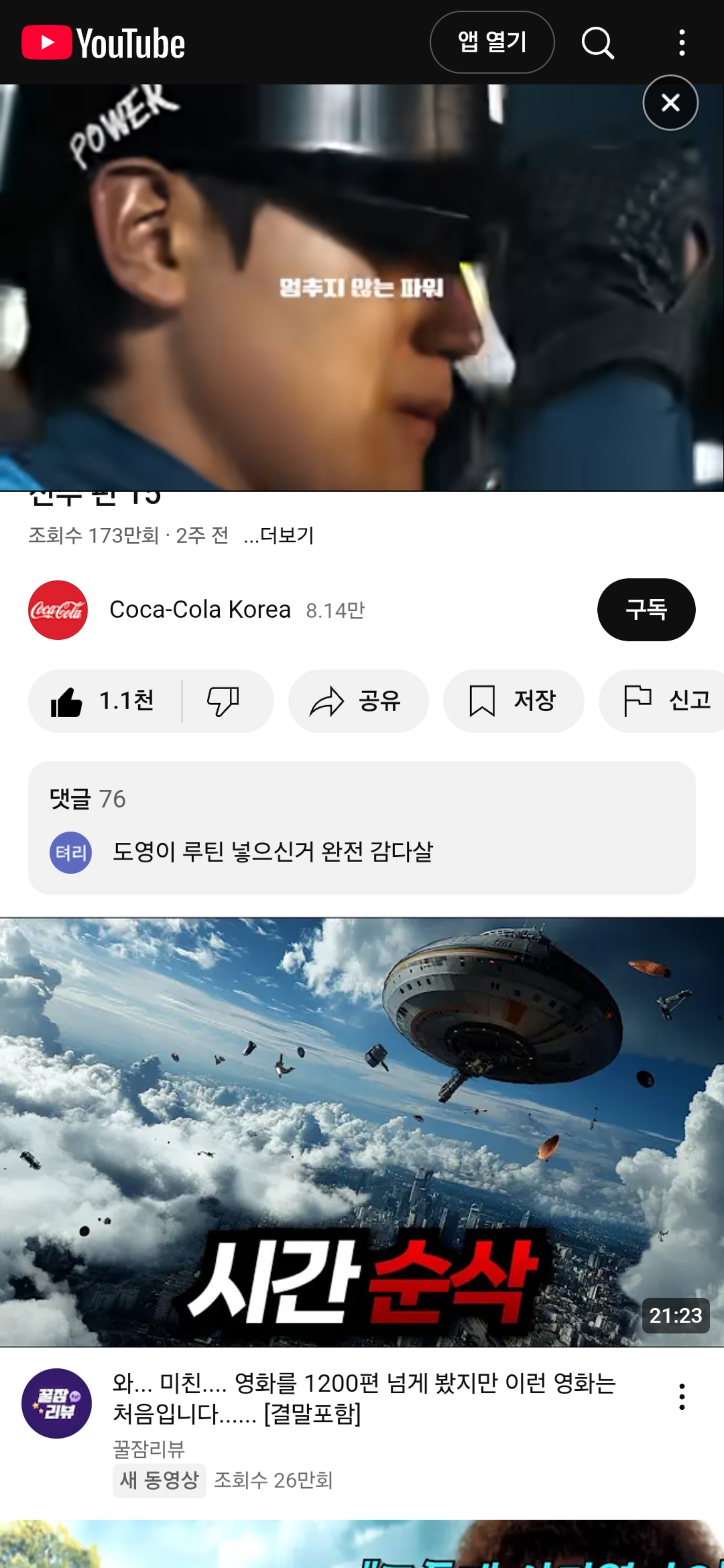
Task: Go to YouTube home via logo
Action: [x=103, y=43]
